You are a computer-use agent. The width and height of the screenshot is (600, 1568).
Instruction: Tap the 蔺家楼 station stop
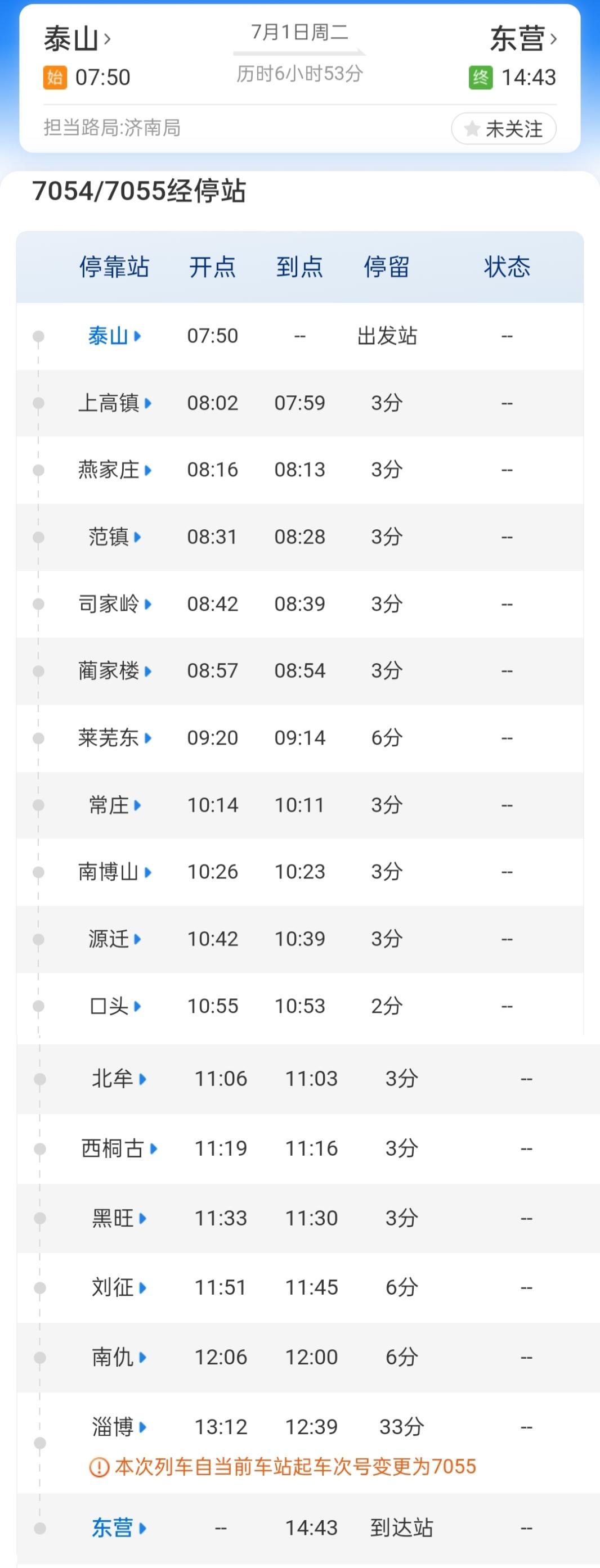point(114,671)
